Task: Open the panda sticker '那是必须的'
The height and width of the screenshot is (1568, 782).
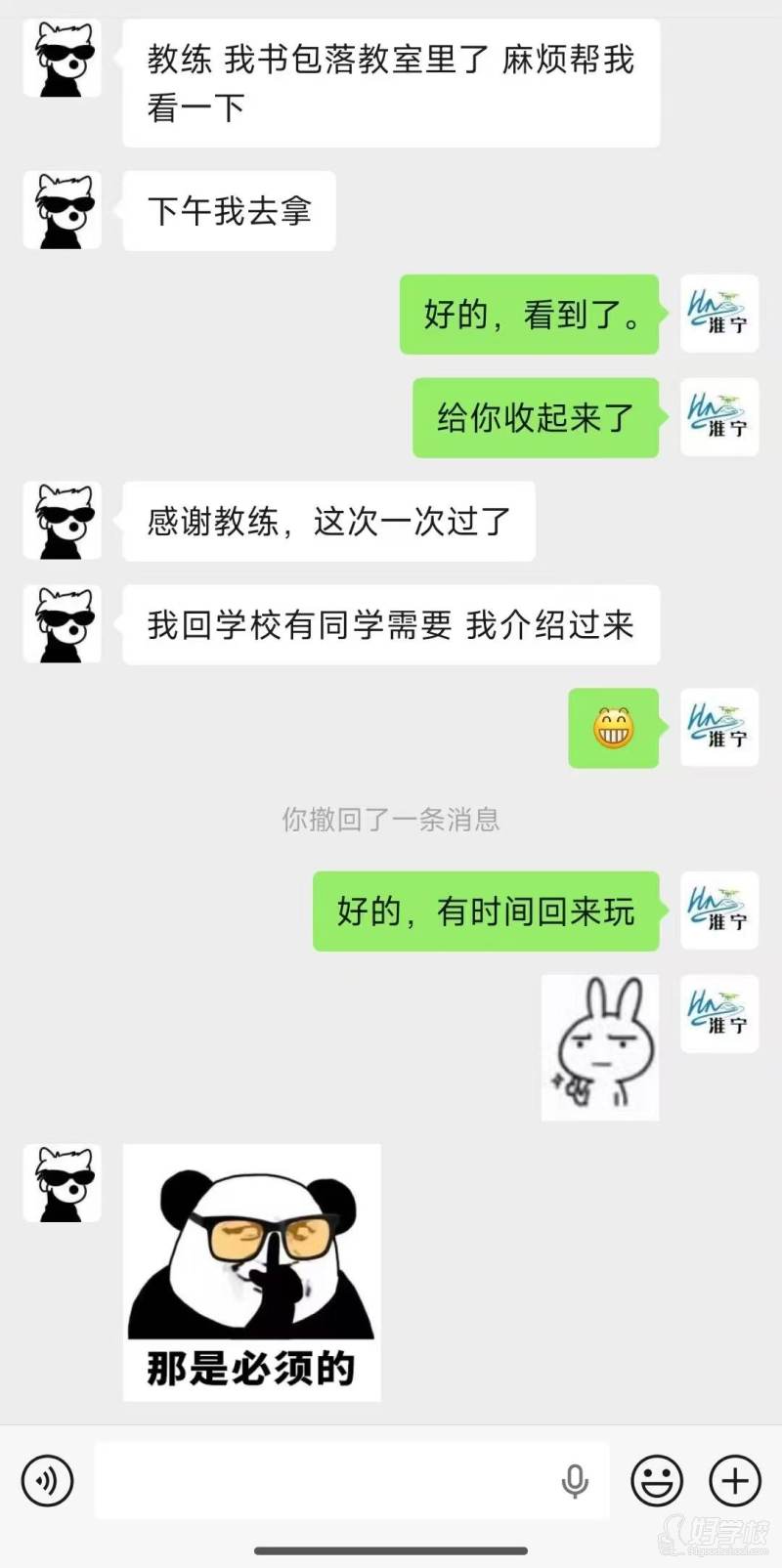Action: tap(251, 1272)
